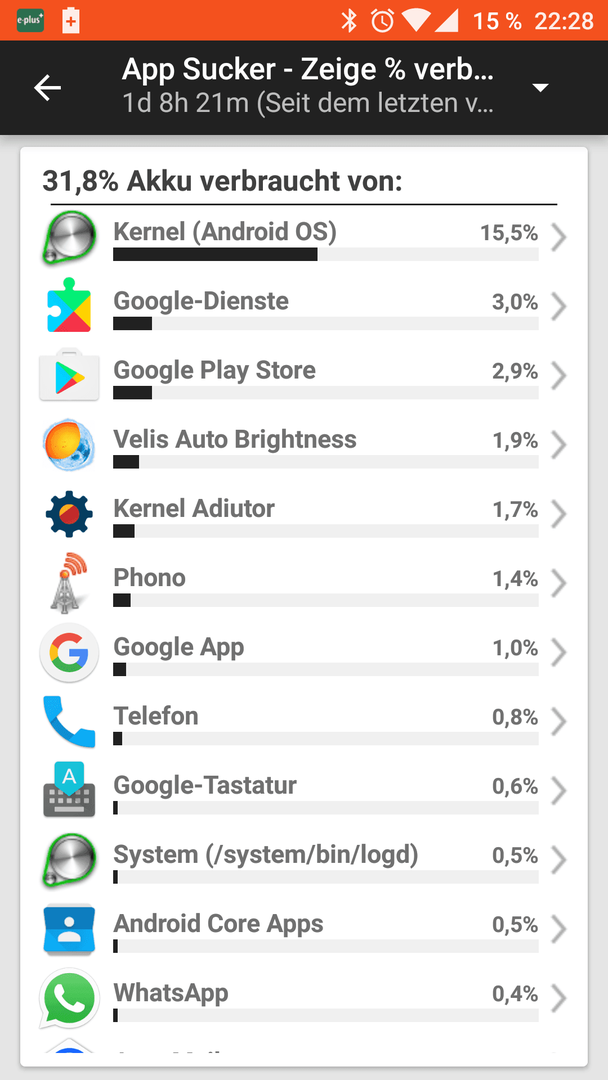Open Kernel (Android OS) details
Viewport: 608px width, 1080px height.
[304, 239]
